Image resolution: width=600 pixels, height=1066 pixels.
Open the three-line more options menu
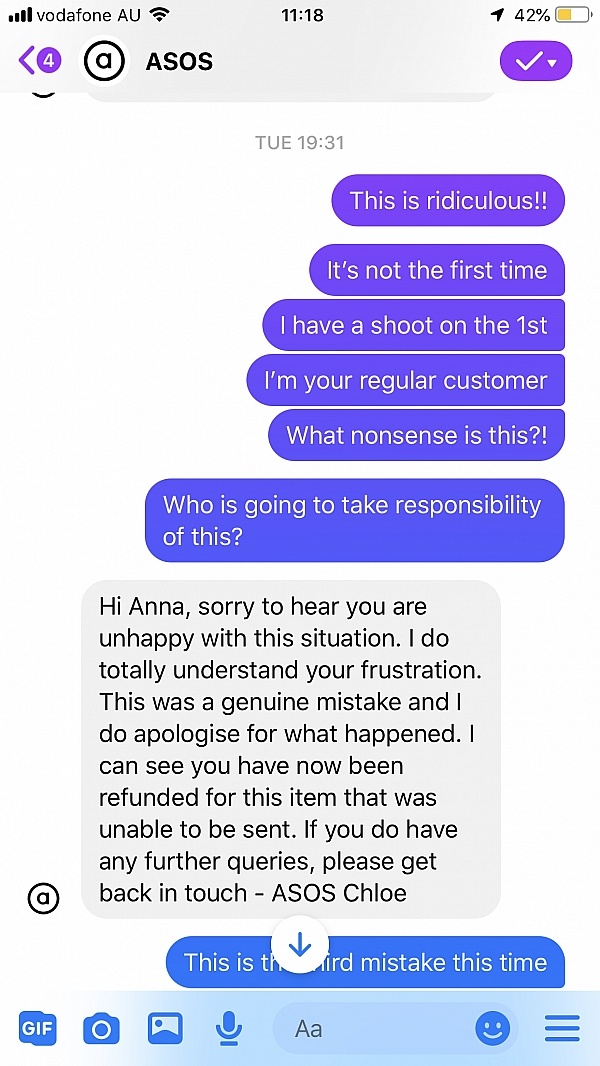tap(562, 1028)
